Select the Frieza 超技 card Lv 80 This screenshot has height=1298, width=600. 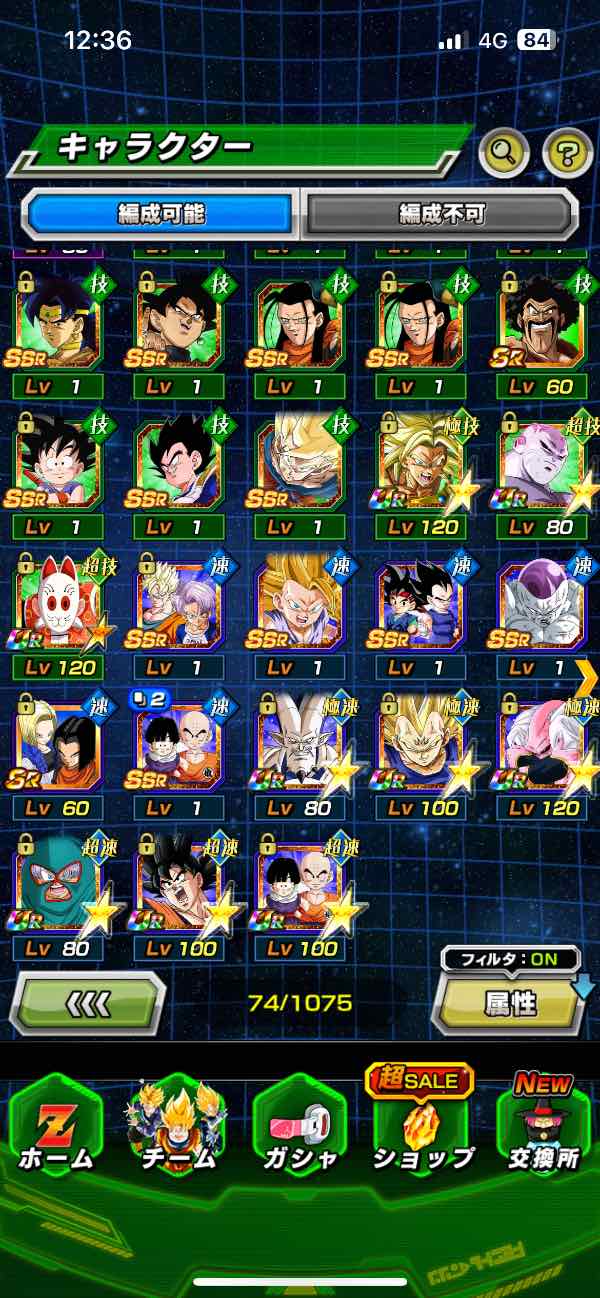click(543, 465)
